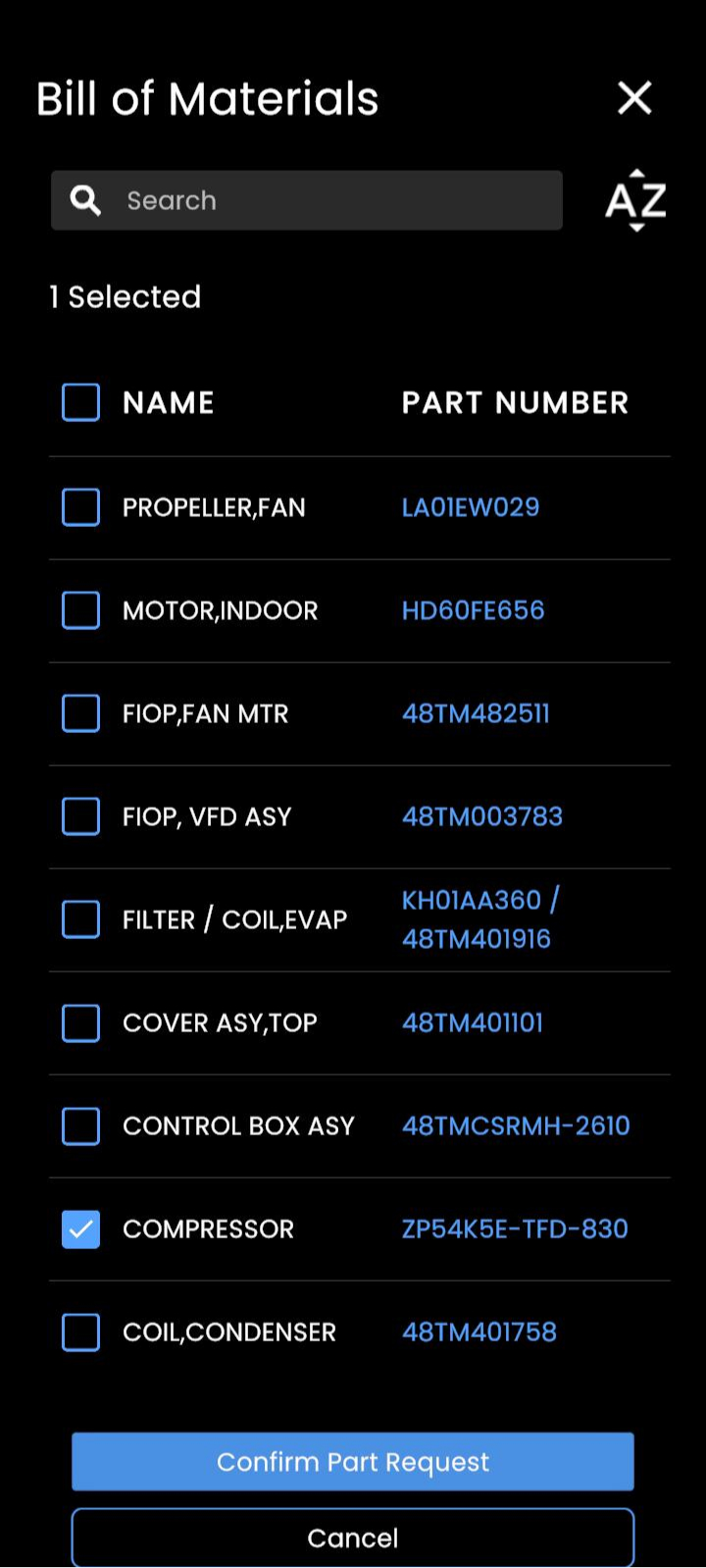706x1568 pixels.
Task: Sort parts alphabetically with AZ icon
Action: pyautogui.click(x=635, y=200)
